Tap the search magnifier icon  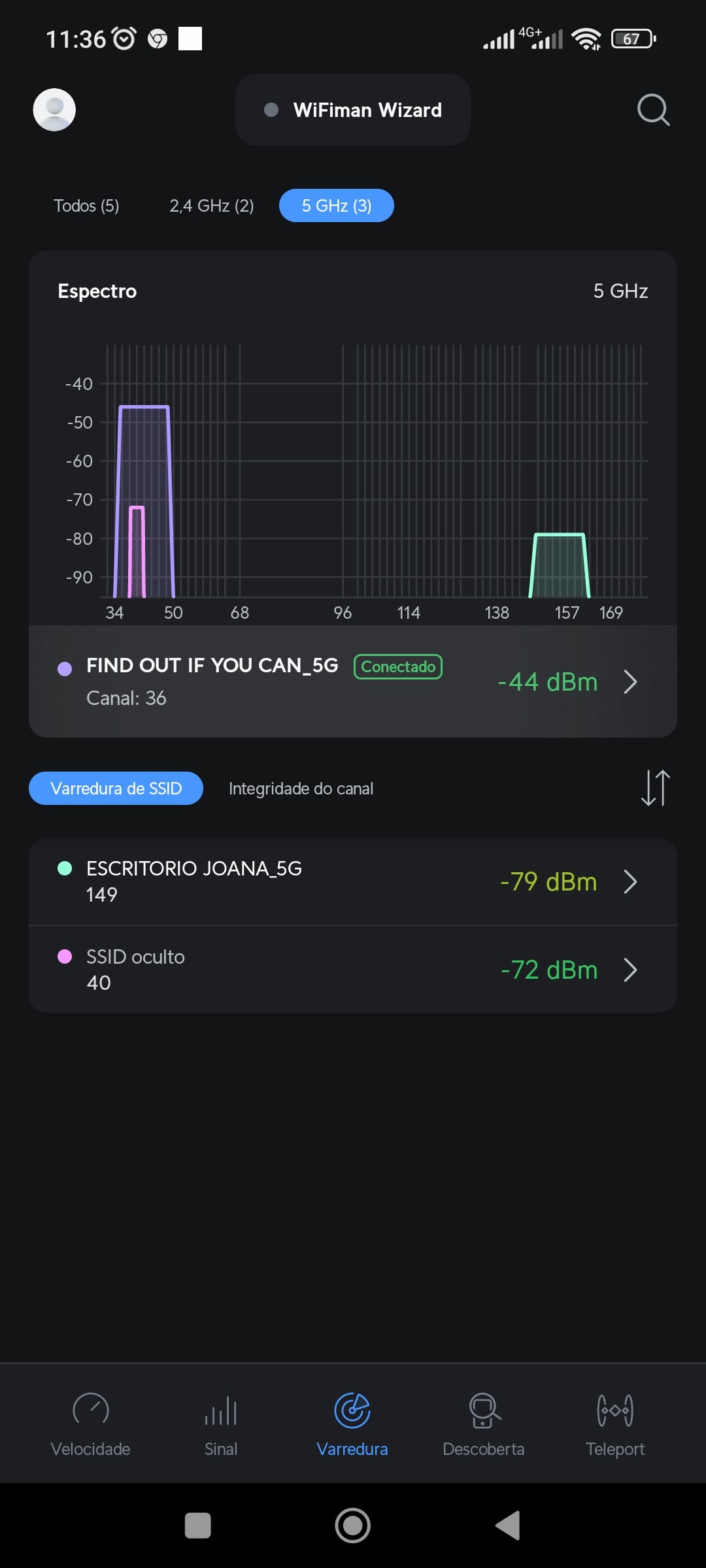click(653, 110)
